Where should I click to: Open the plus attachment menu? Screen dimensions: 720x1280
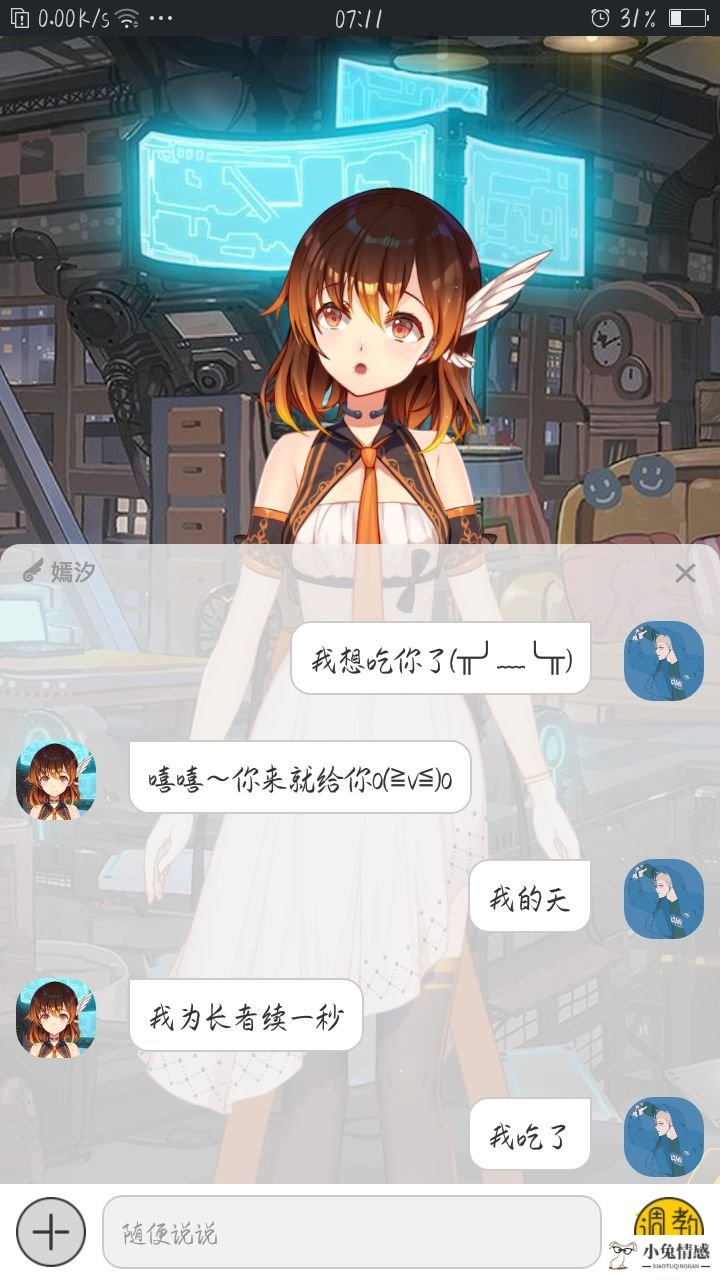click(51, 1232)
